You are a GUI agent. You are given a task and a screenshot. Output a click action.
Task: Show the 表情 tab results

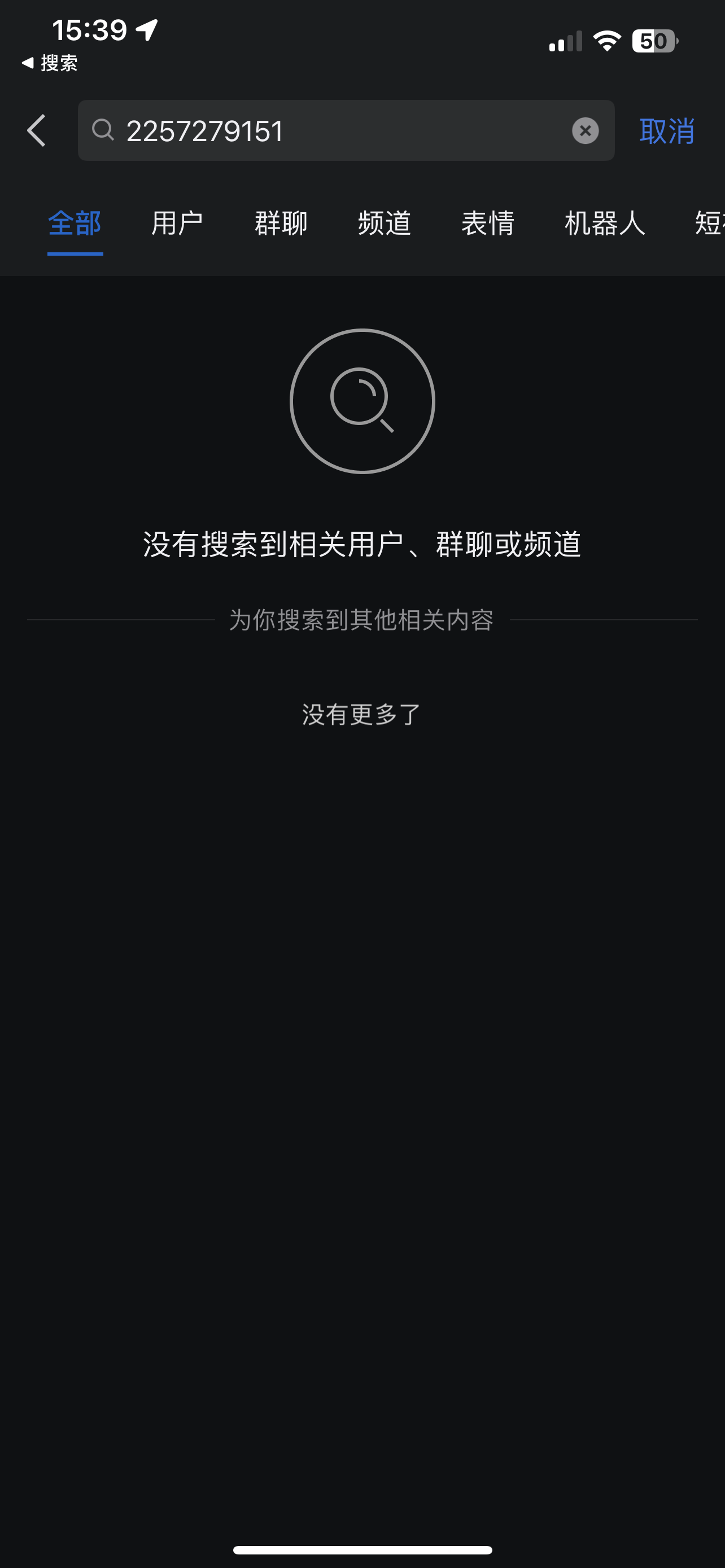pos(488,224)
